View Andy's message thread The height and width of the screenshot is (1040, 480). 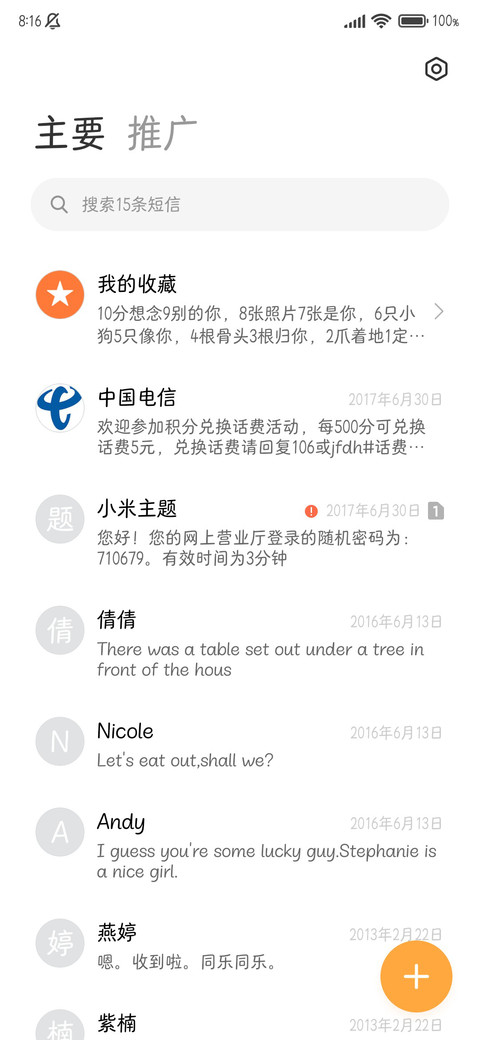[x=240, y=845]
